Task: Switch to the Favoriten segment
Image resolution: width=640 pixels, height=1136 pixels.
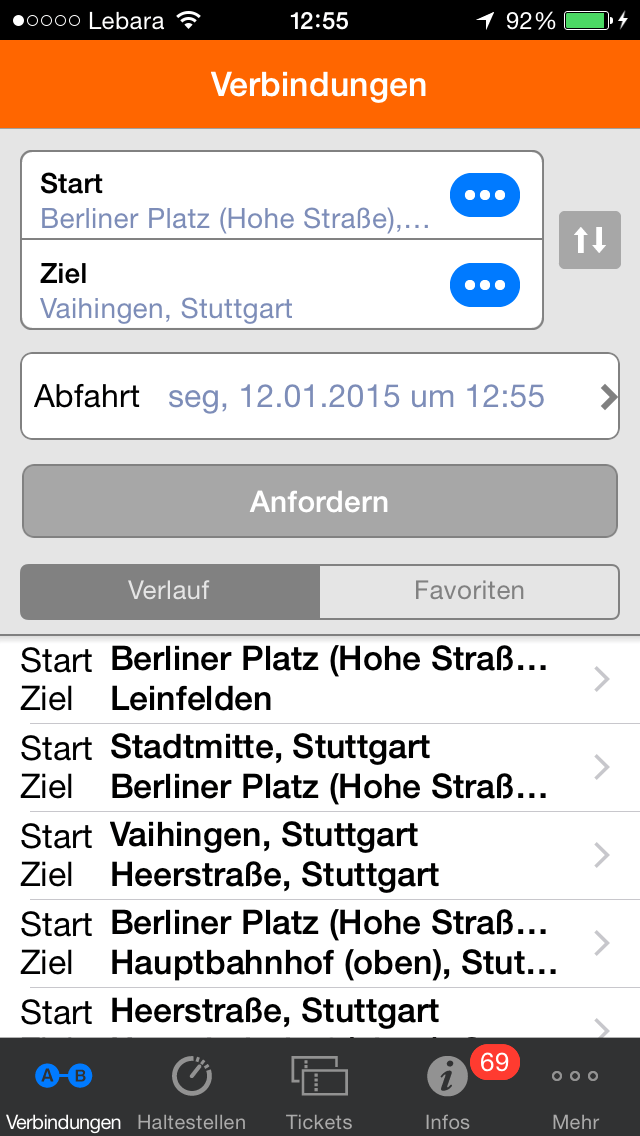Action: point(469,591)
